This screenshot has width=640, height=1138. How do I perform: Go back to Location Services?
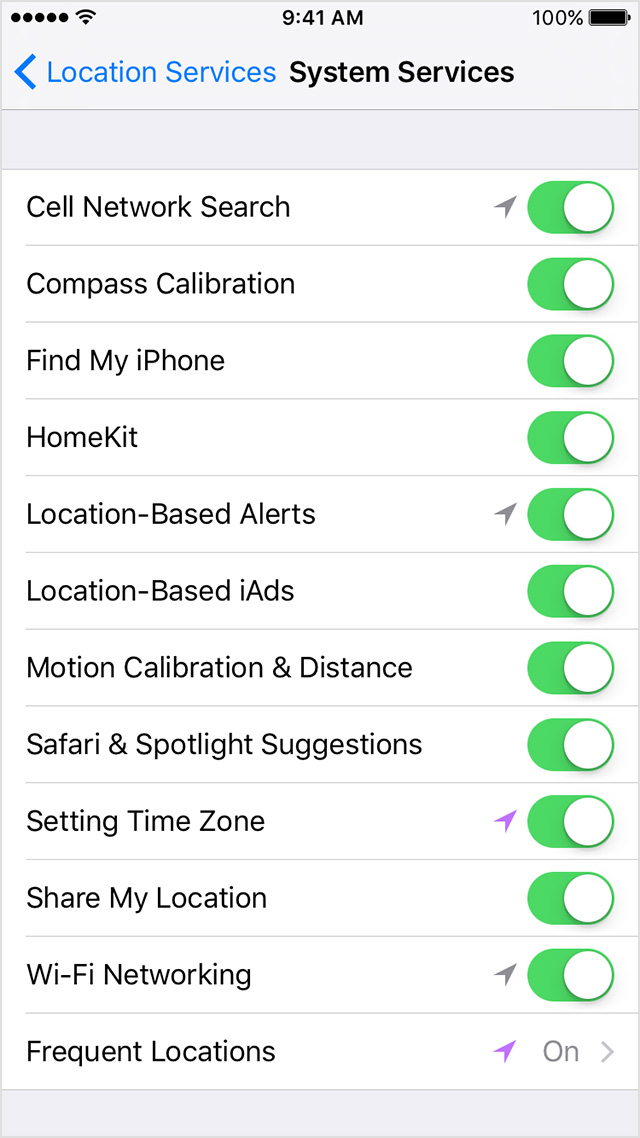145,73
